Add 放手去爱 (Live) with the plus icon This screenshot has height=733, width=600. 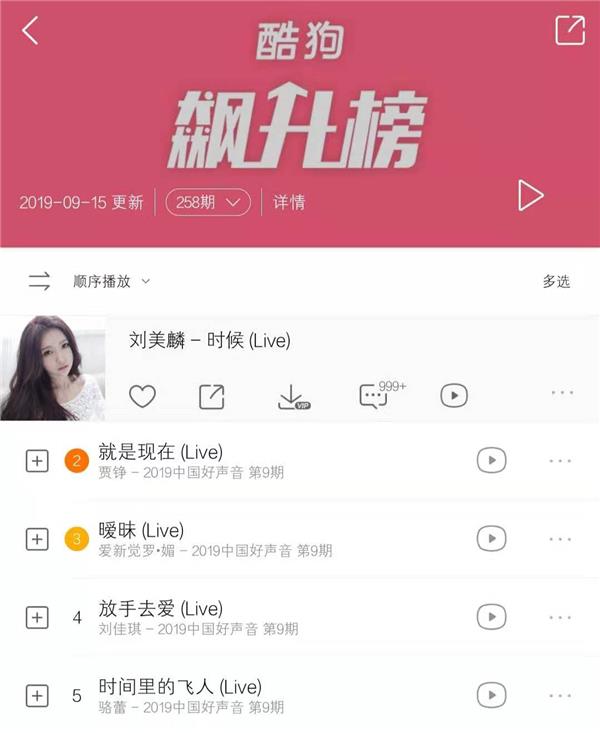[37, 618]
